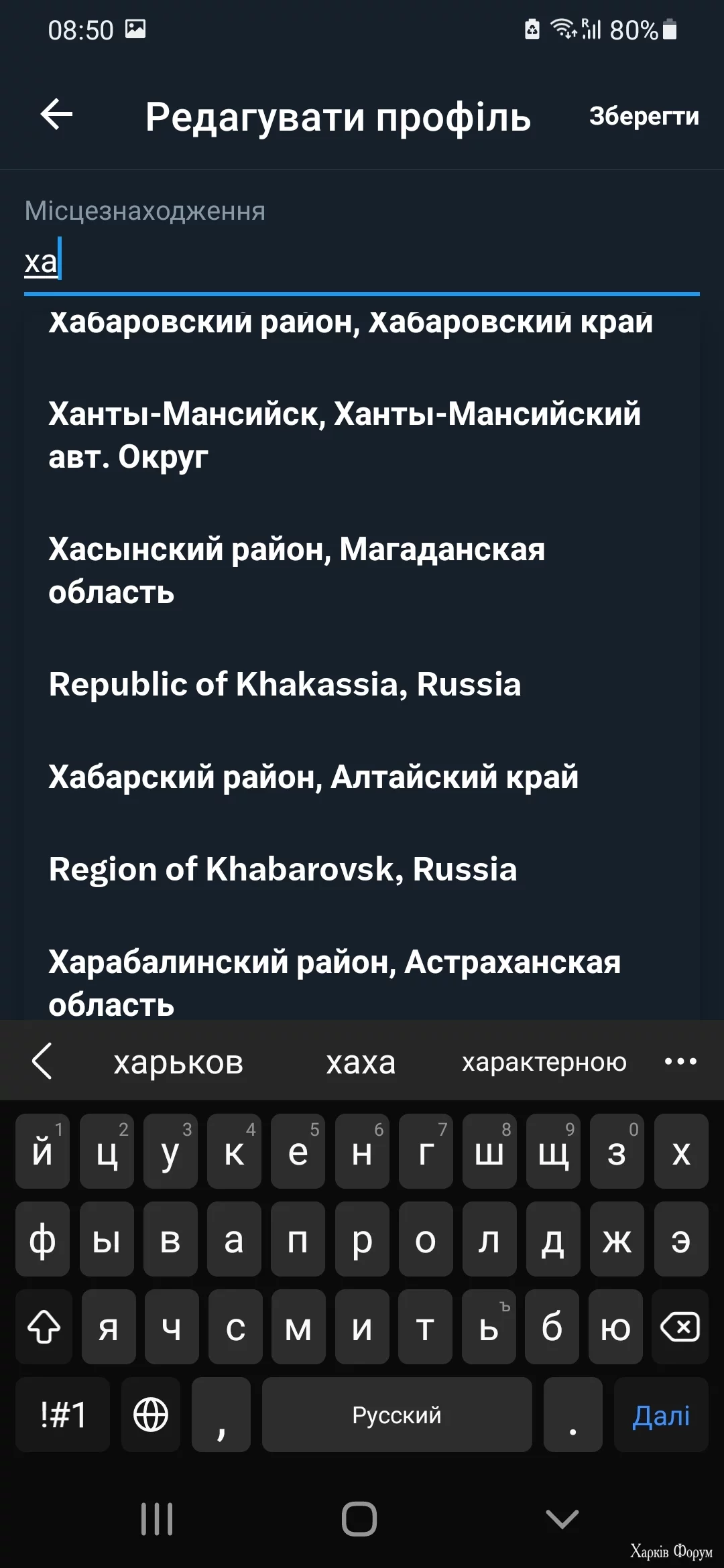This screenshot has height=1568, width=724.
Task: Collapse the keyboard suggestion bar arrow
Action: tap(42, 1061)
